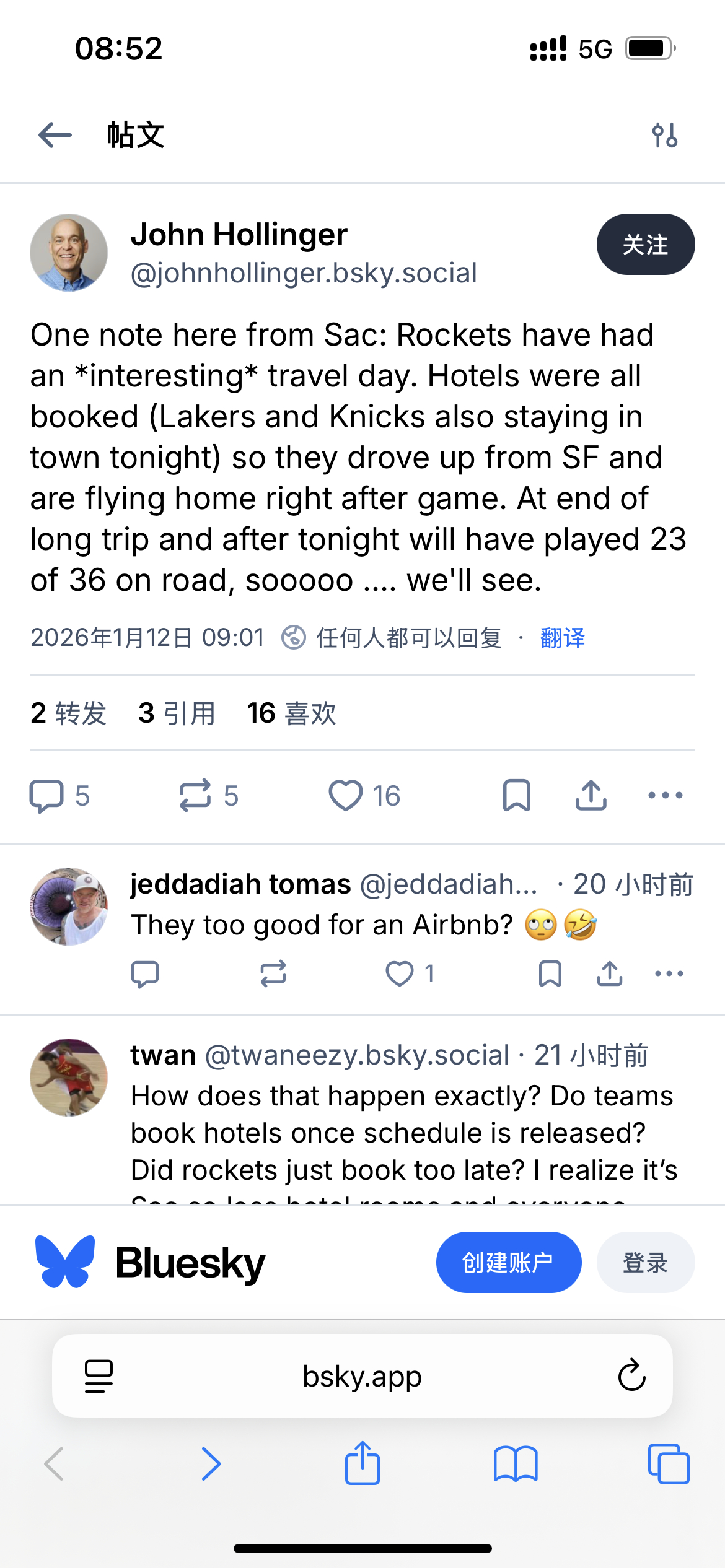Go back using the back arrow
Image resolution: width=725 pixels, height=1568 pixels.
53,136
